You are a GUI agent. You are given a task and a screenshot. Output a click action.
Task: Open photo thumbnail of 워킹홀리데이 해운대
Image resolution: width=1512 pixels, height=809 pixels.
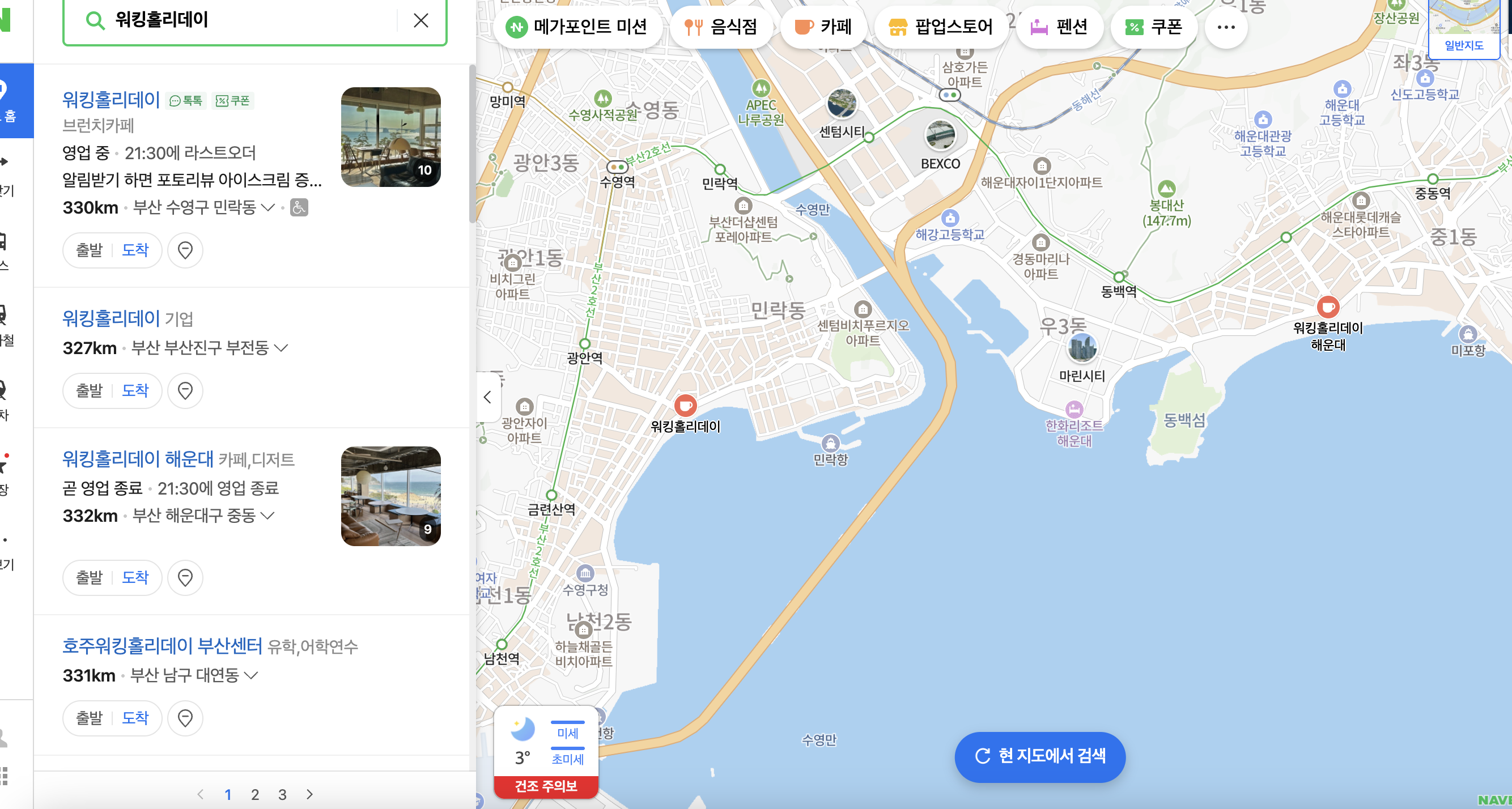390,496
